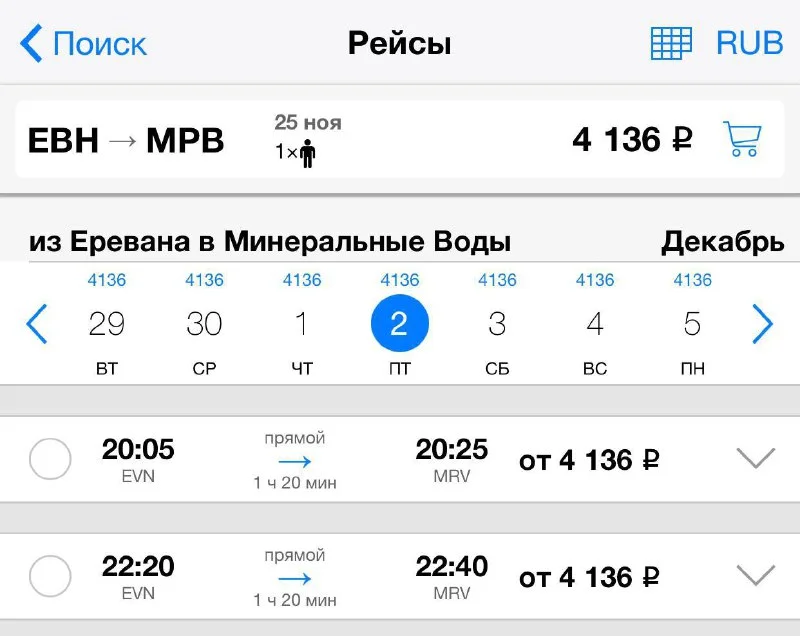Select the 22:20 flight radio button
This screenshot has height=636, width=800.
[x=50, y=577]
